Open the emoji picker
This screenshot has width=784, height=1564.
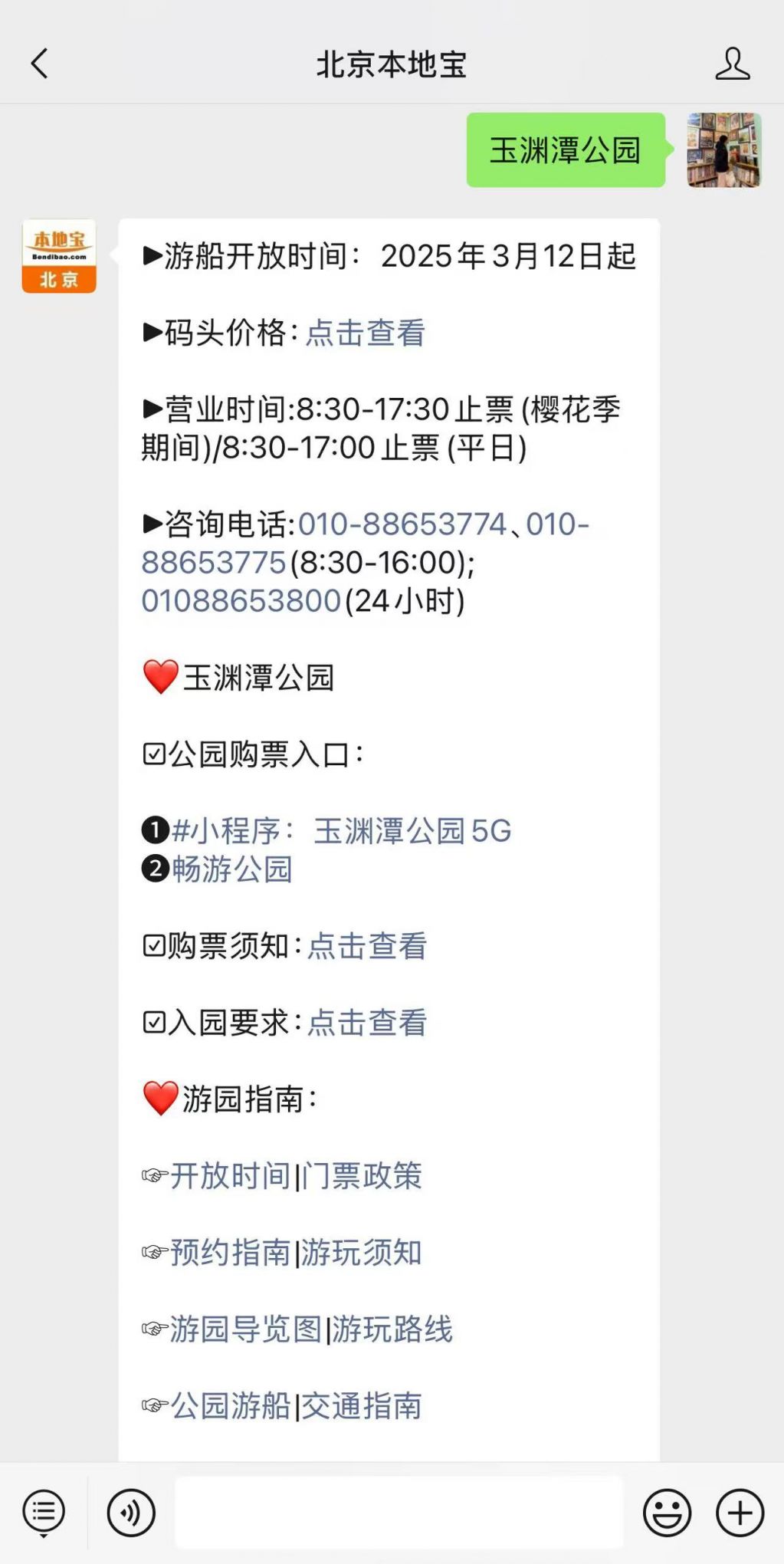pyautogui.click(x=667, y=1513)
